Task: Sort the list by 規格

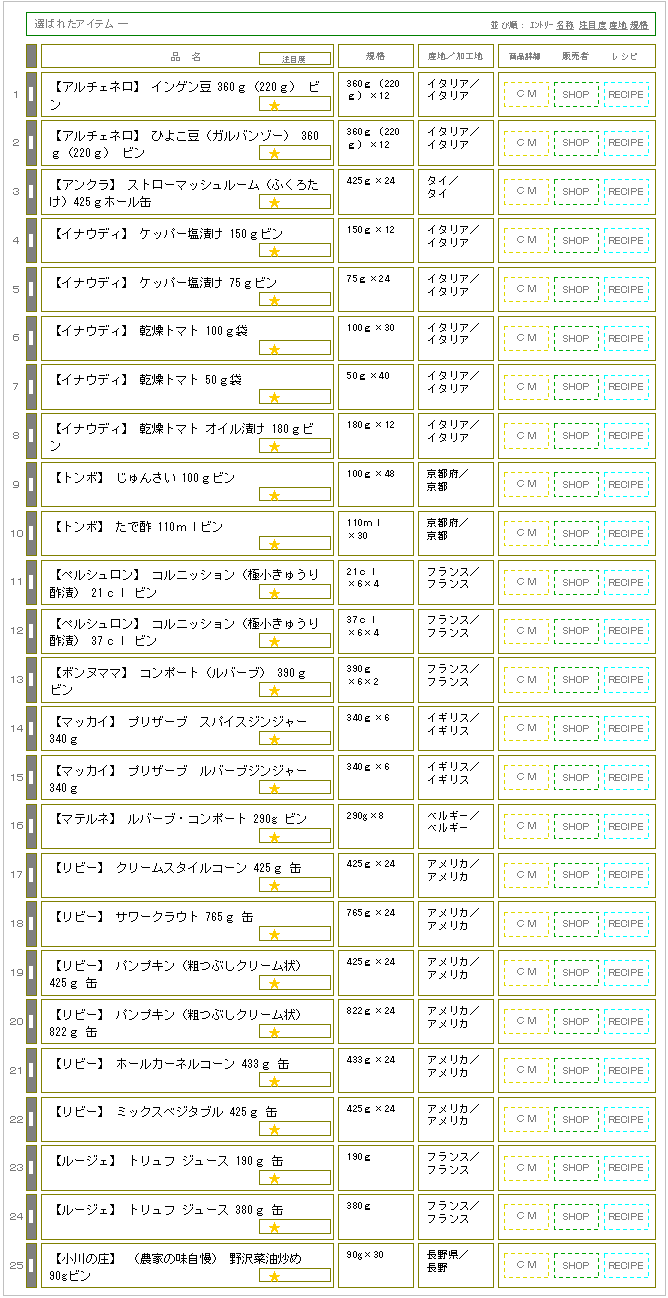Action: pyautogui.click(x=639, y=24)
